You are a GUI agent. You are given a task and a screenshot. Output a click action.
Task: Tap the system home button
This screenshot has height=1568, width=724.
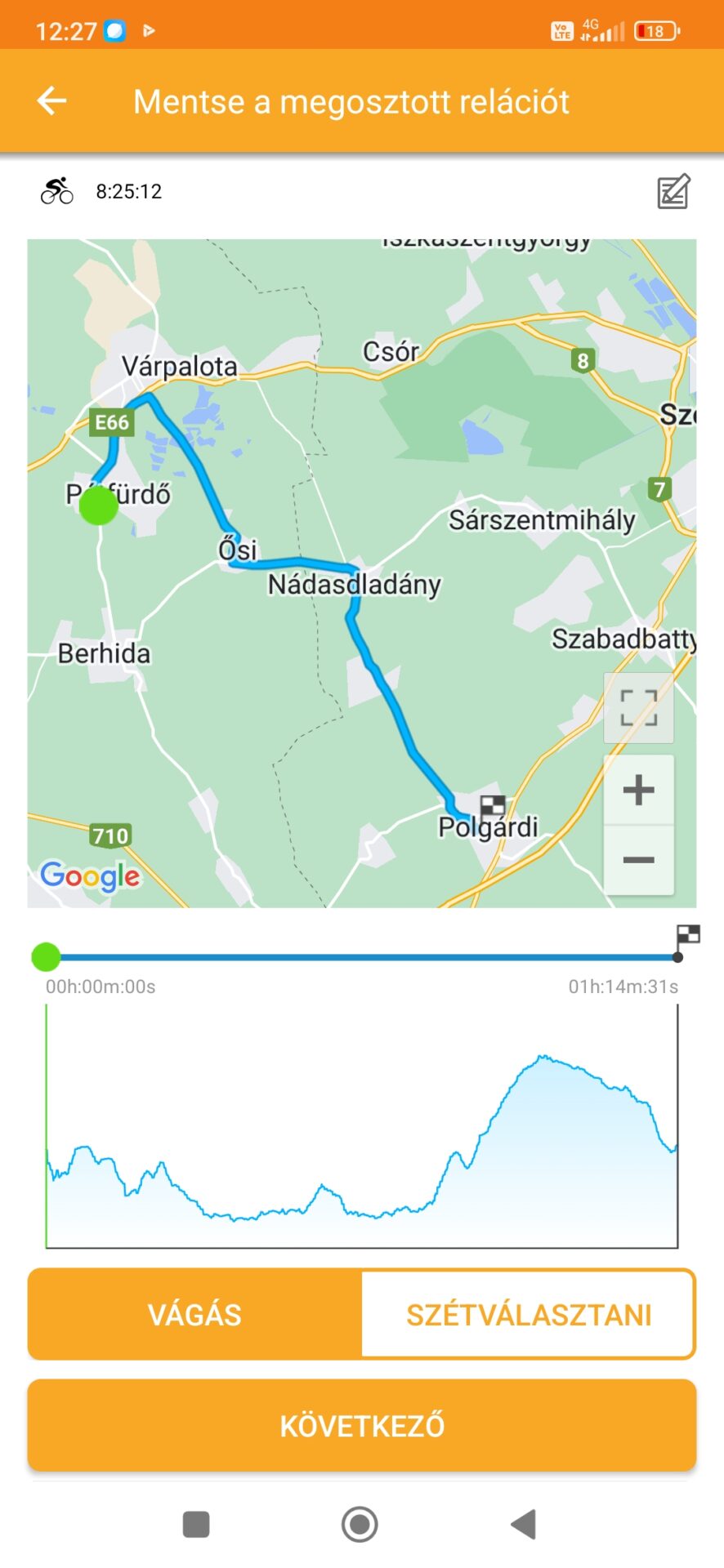pyautogui.click(x=360, y=1524)
